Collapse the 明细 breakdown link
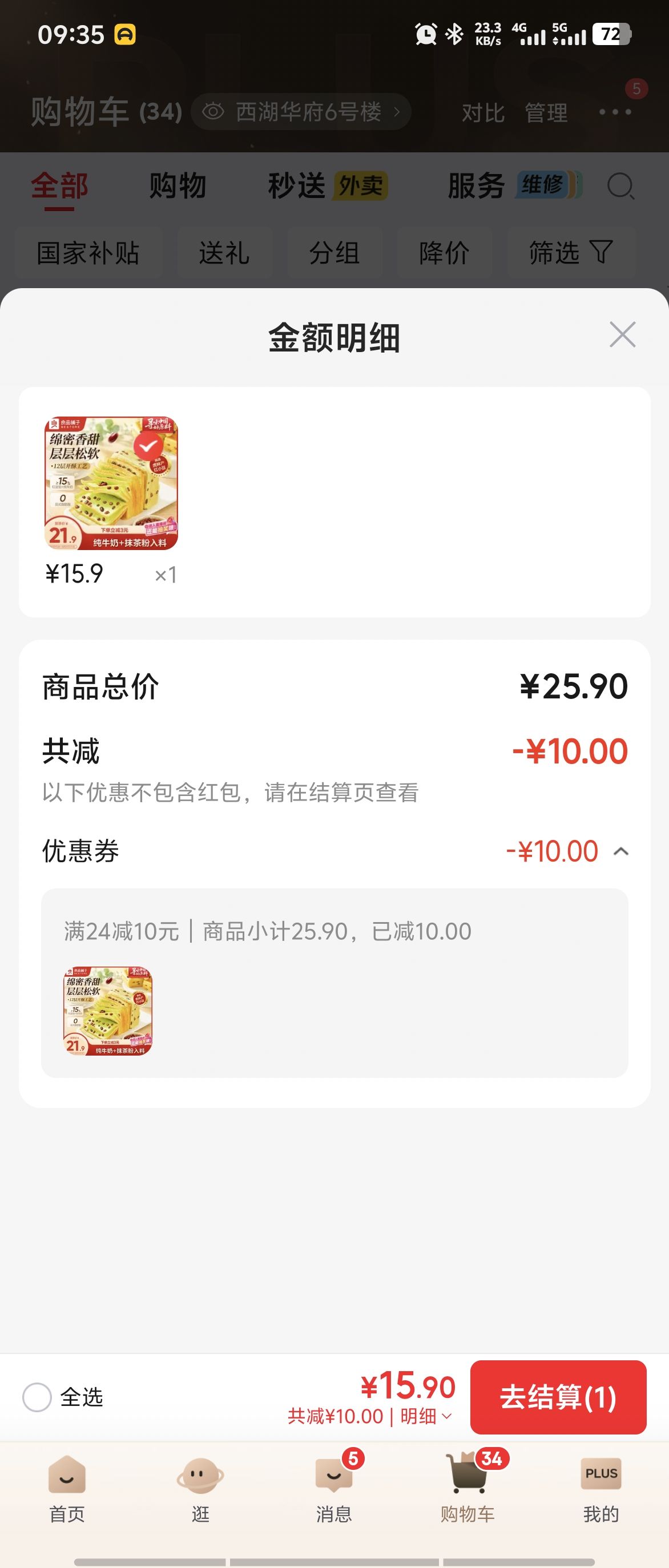Image resolution: width=669 pixels, height=1568 pixels. pos(426,1416)
